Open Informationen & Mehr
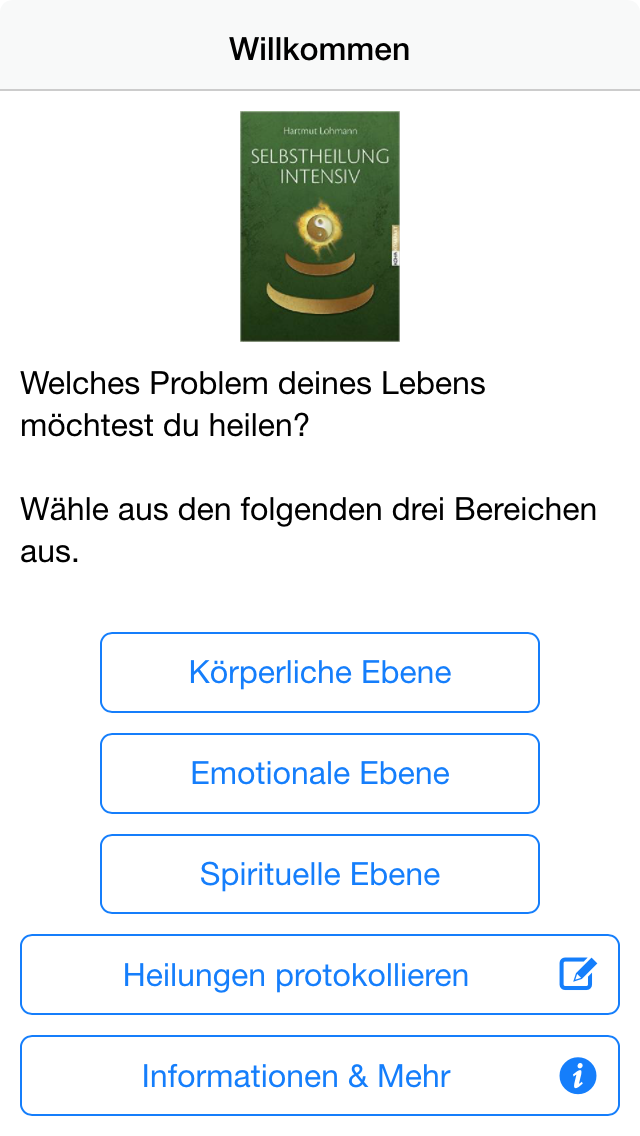640x1136 pixels. coord(320,1076)
